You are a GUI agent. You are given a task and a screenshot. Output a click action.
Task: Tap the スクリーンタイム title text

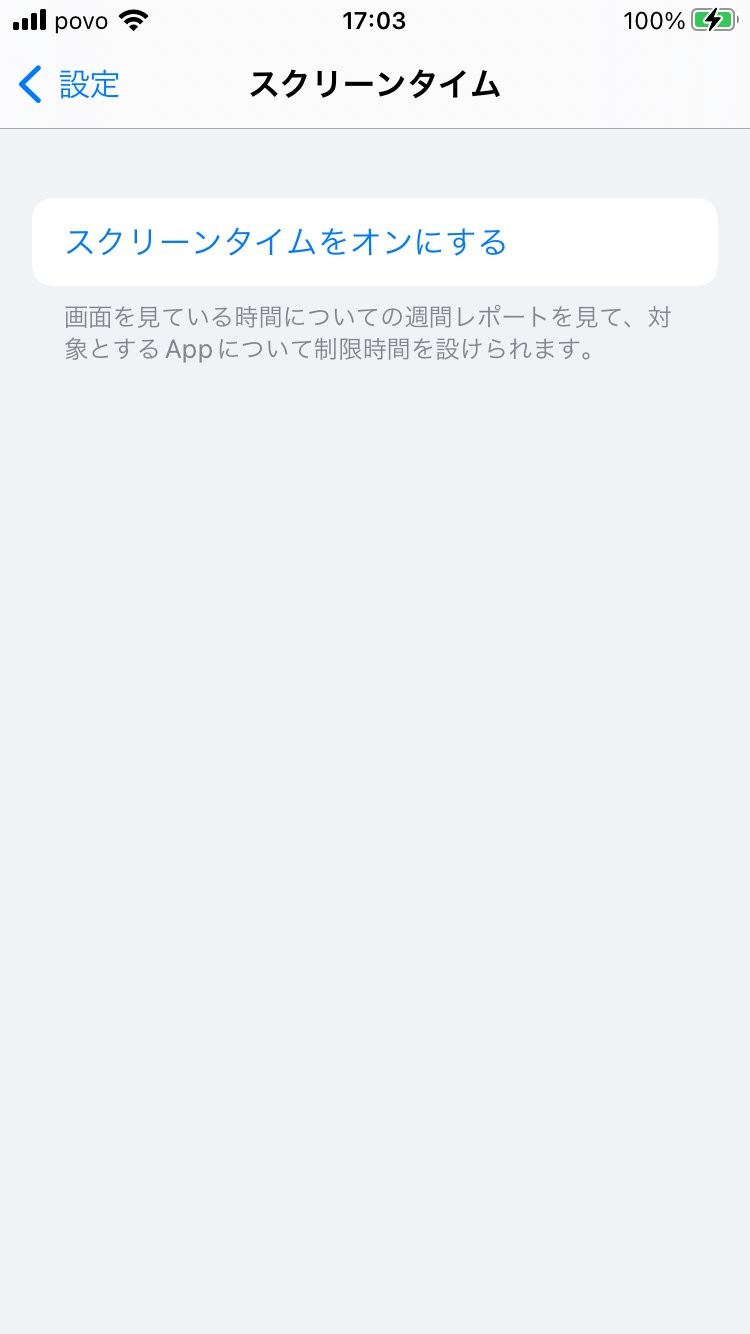[375, 85]
